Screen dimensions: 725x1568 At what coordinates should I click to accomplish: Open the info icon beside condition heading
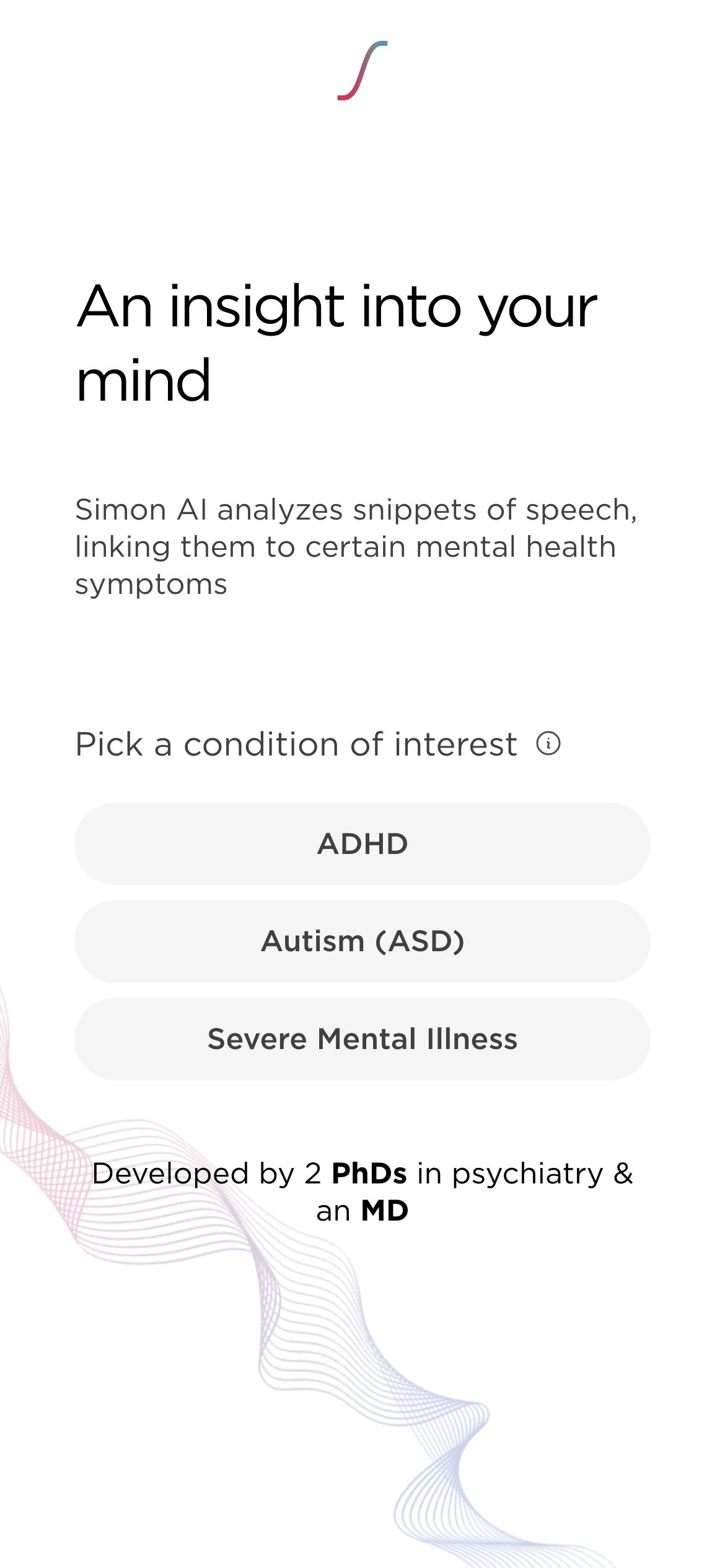coord(548,743)
